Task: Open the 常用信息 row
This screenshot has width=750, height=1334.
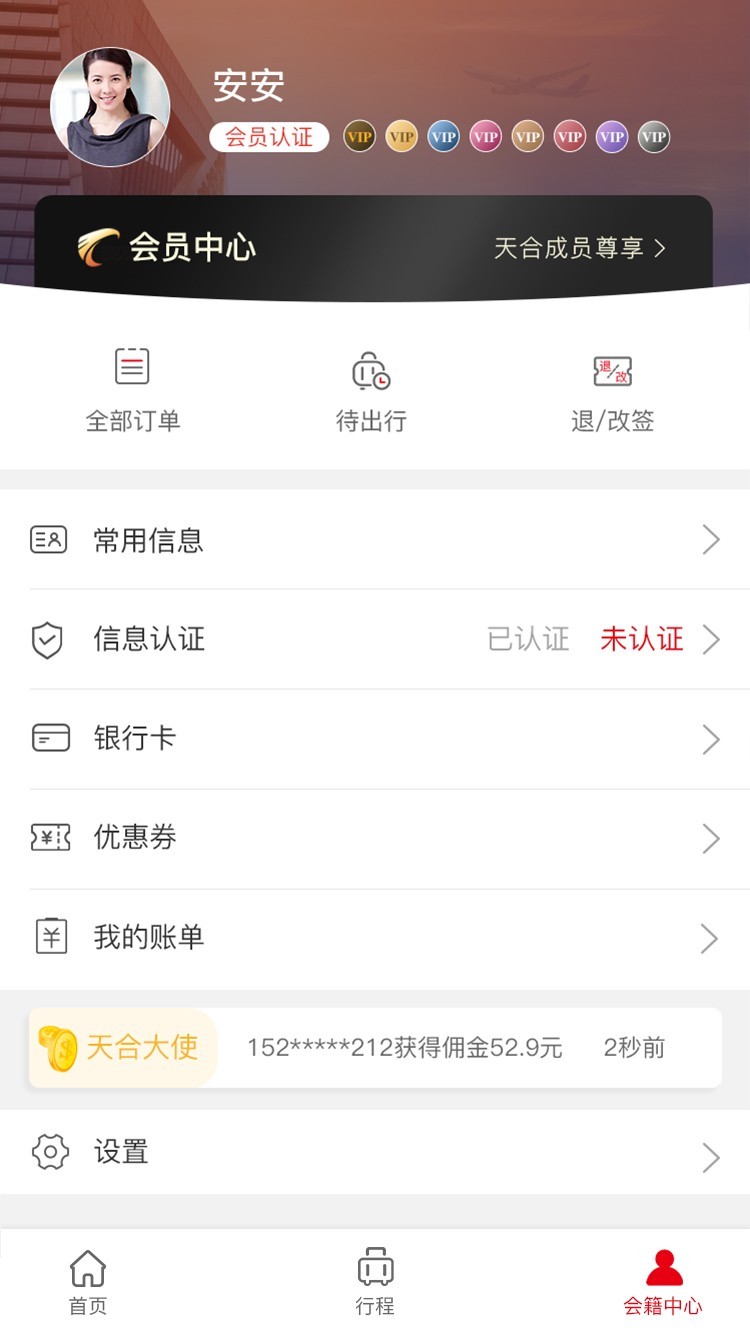Action: [375, 540]
